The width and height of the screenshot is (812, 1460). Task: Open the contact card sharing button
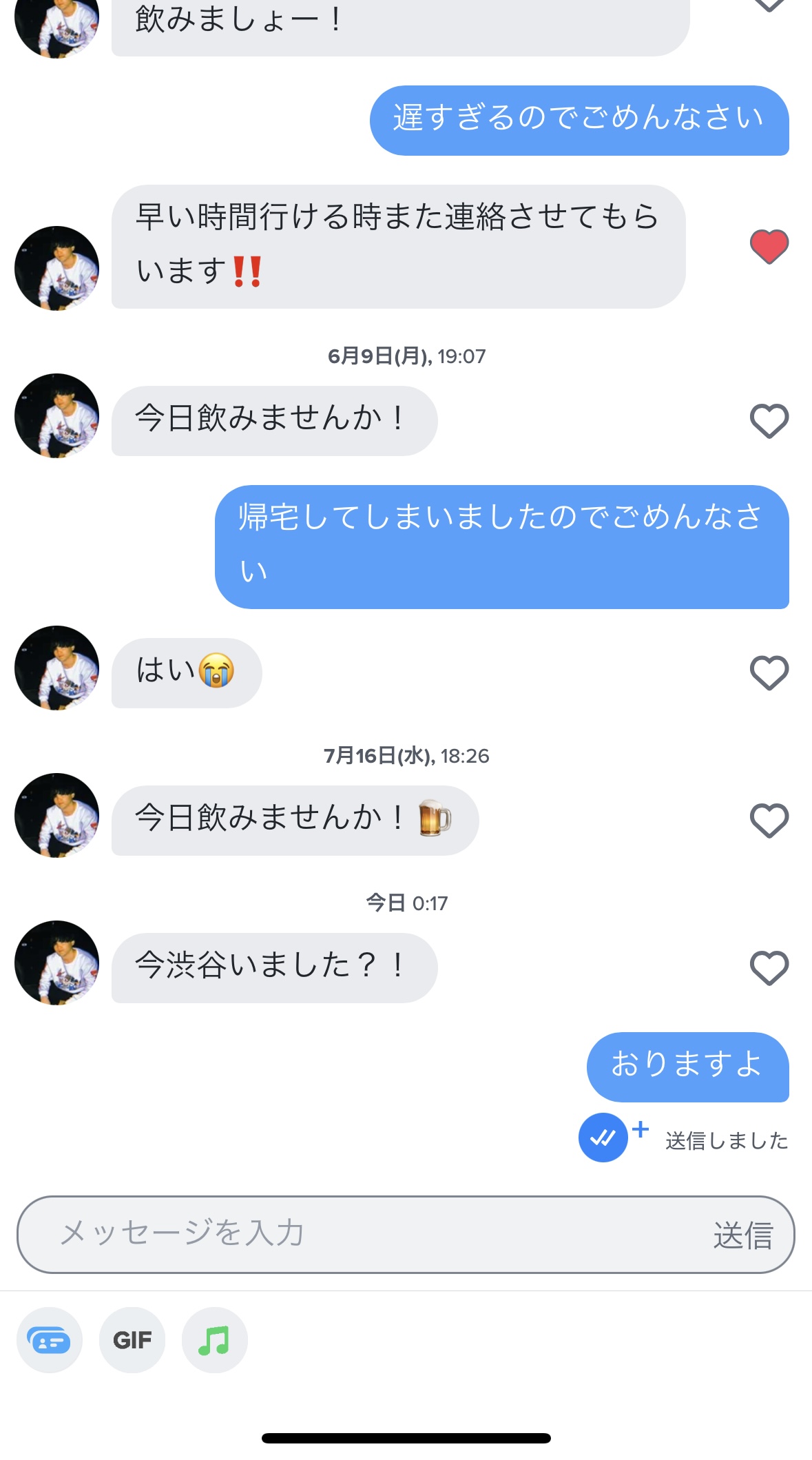[49, 1340]
